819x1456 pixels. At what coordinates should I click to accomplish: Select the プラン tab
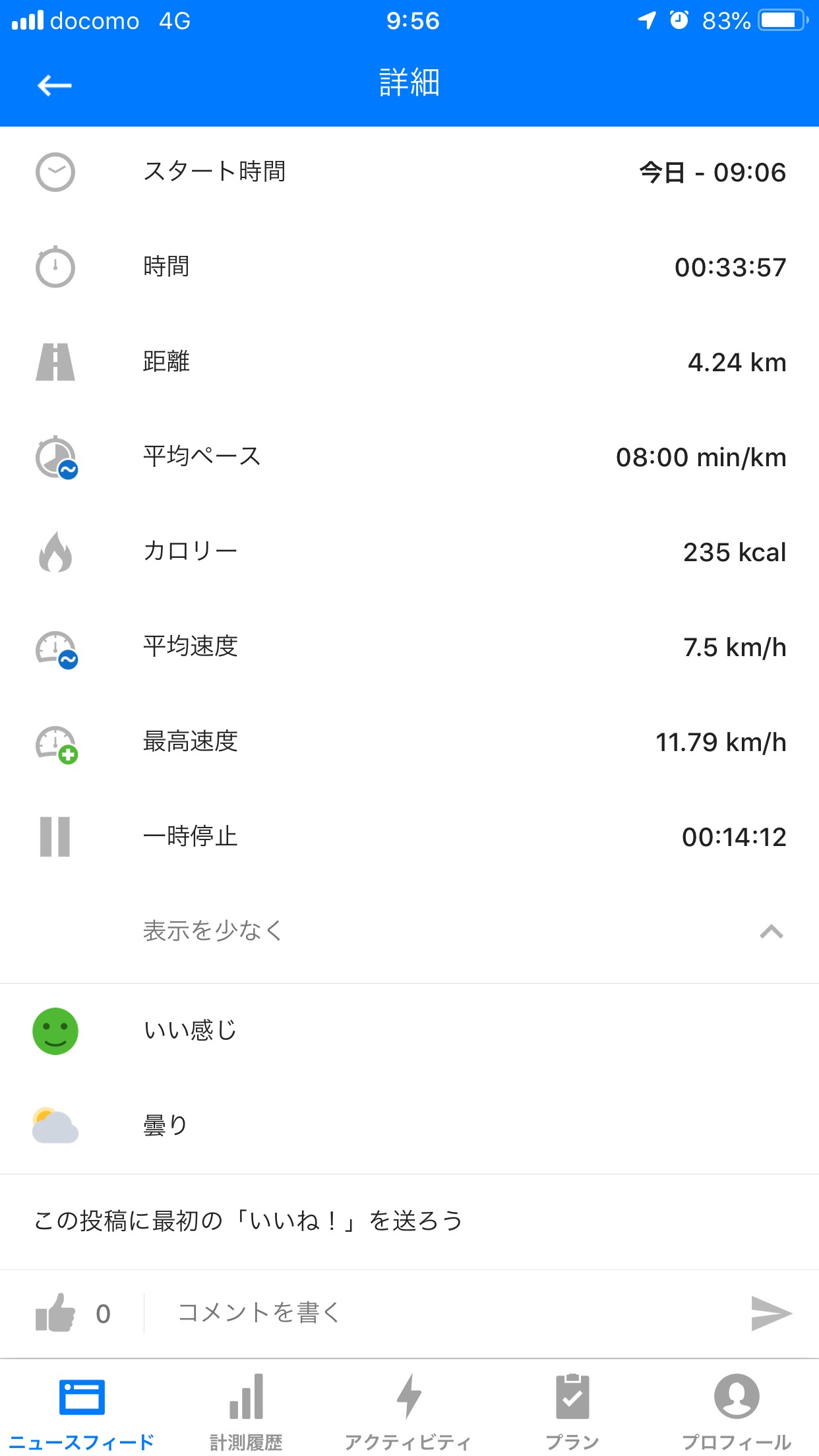click(x=572, y=1411)
